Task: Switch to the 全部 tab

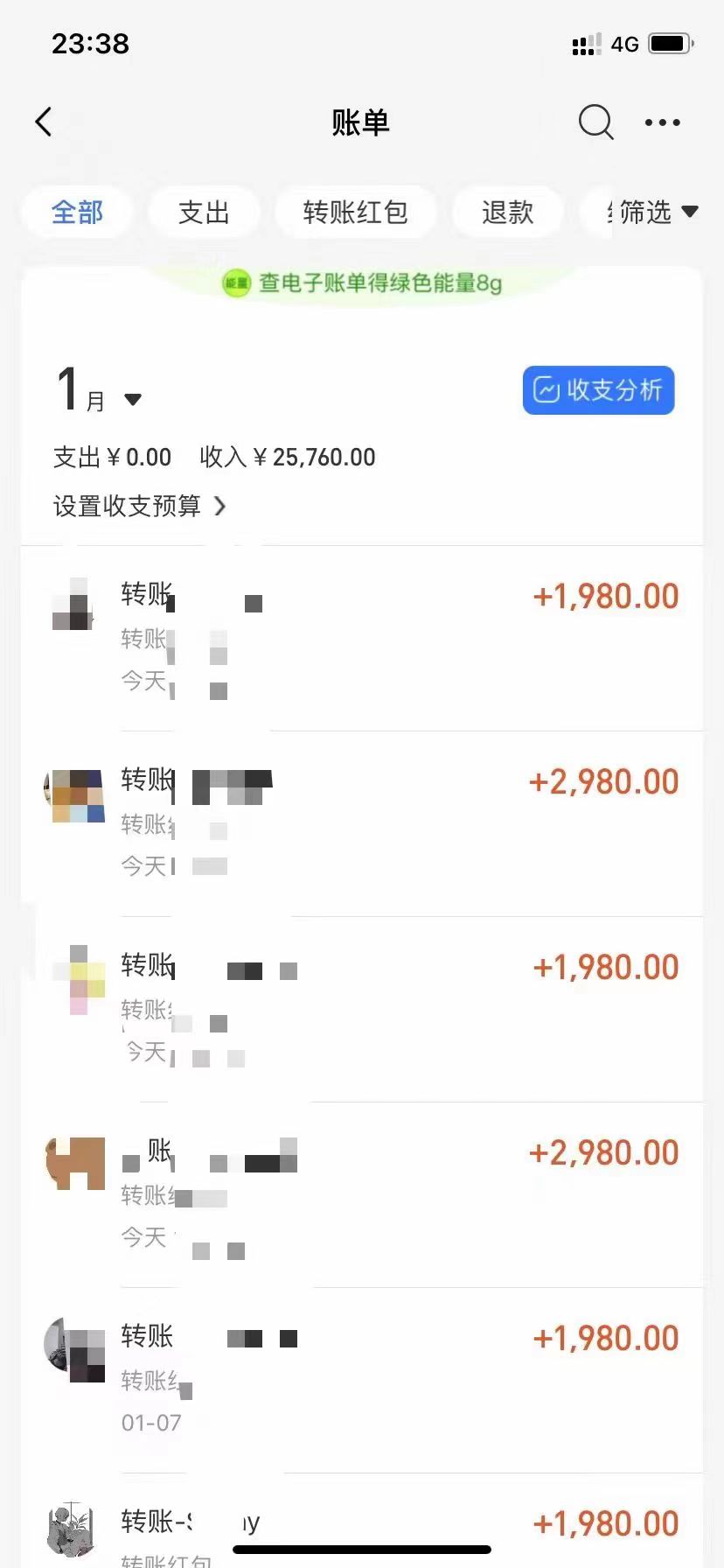Action: (x=78, y=213)
